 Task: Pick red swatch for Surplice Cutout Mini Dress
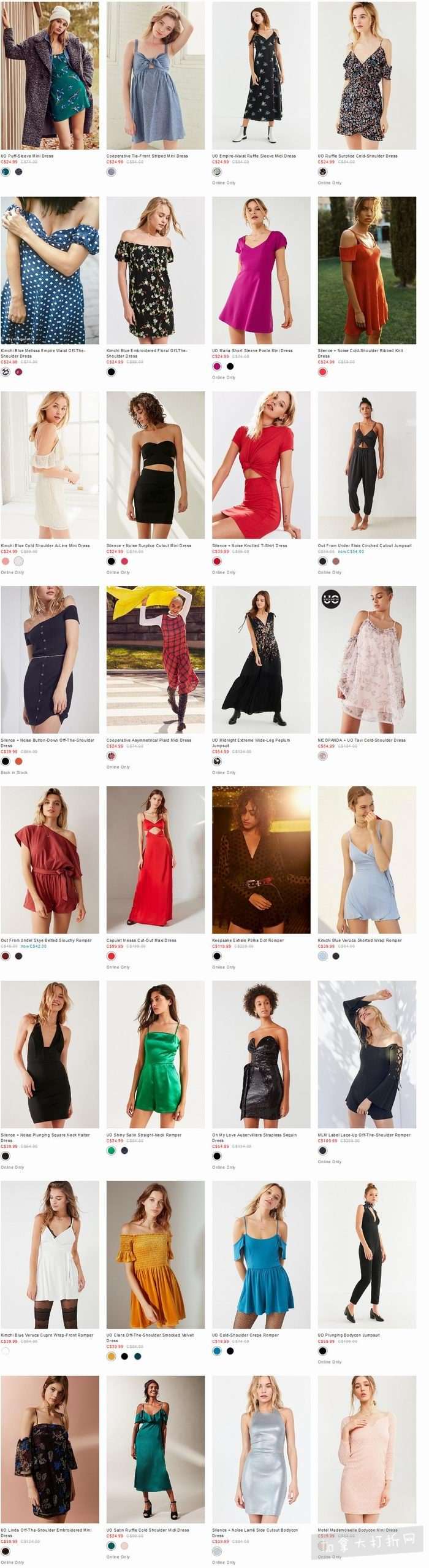pos(124,561)
